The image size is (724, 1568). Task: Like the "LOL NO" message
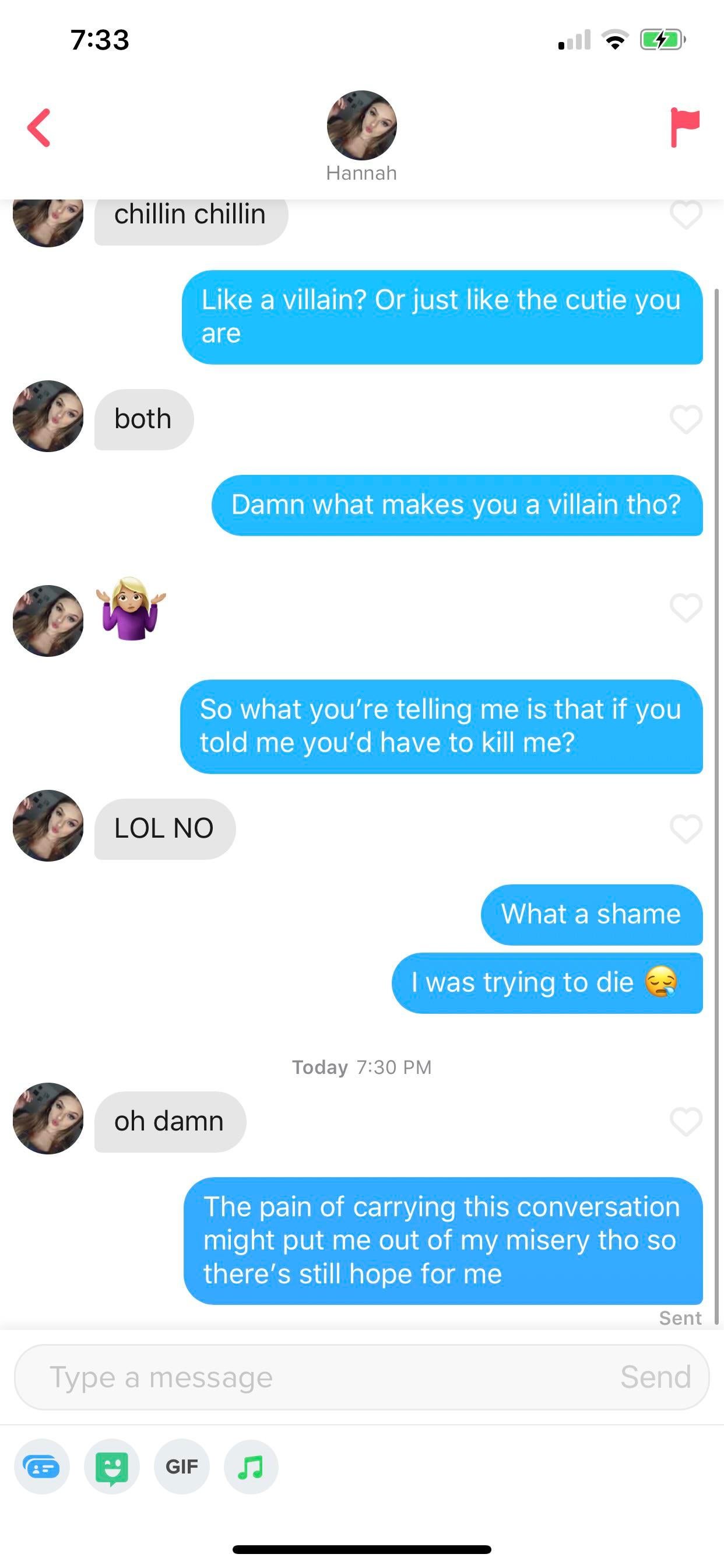686,828
